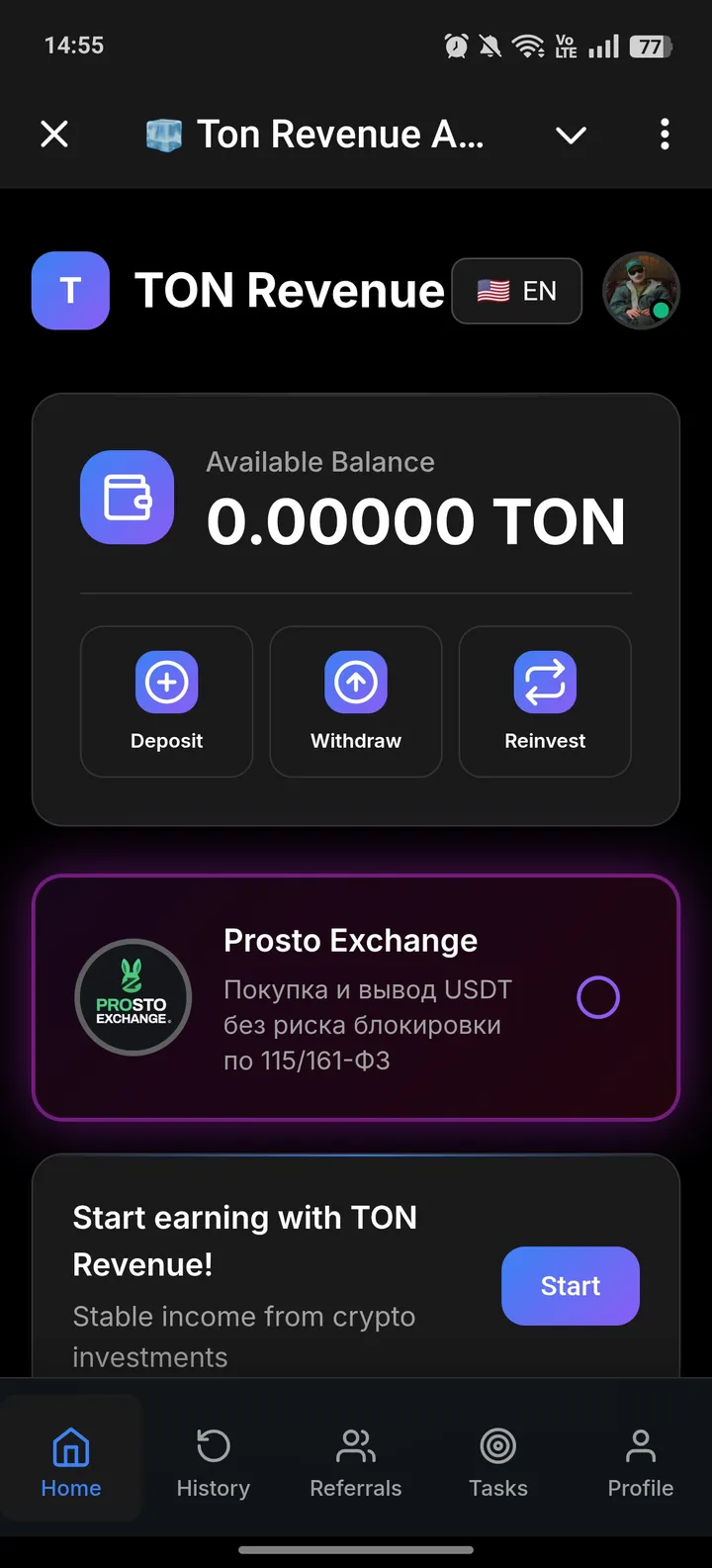Tap the Prosto Exchange banner
The image size is (712, 1568).
[x=356, y=997]
